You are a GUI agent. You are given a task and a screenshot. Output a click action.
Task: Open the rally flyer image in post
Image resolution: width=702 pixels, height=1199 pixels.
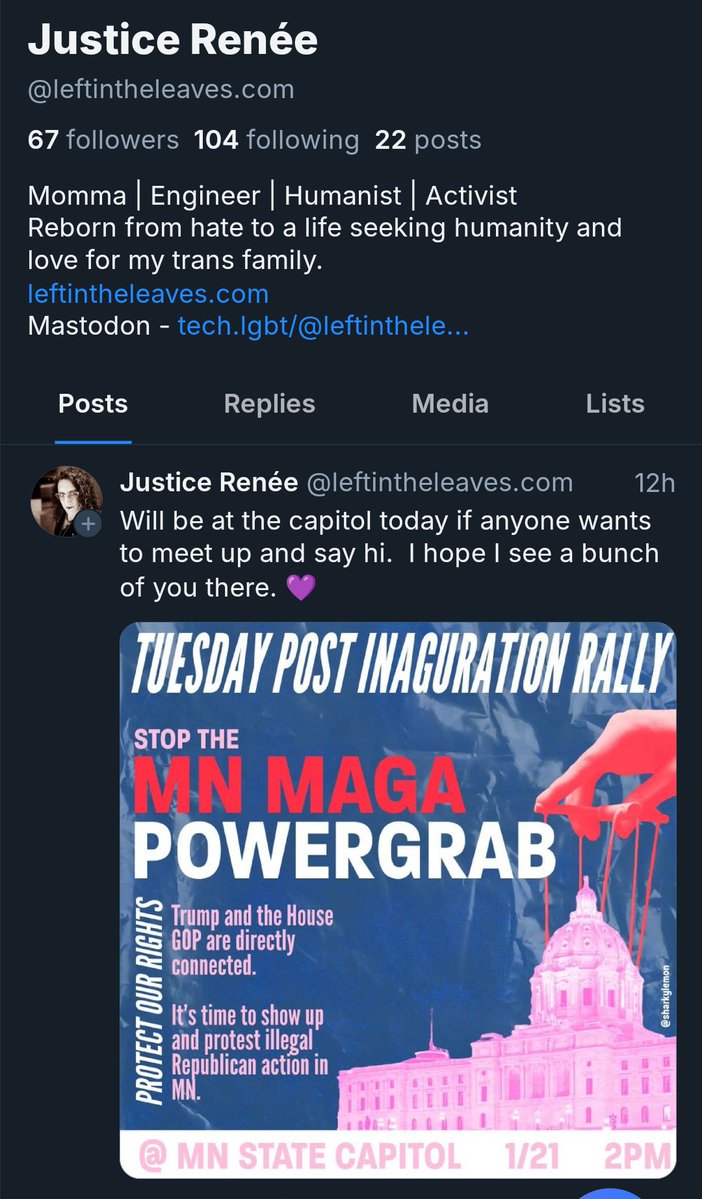coord(398,900)
